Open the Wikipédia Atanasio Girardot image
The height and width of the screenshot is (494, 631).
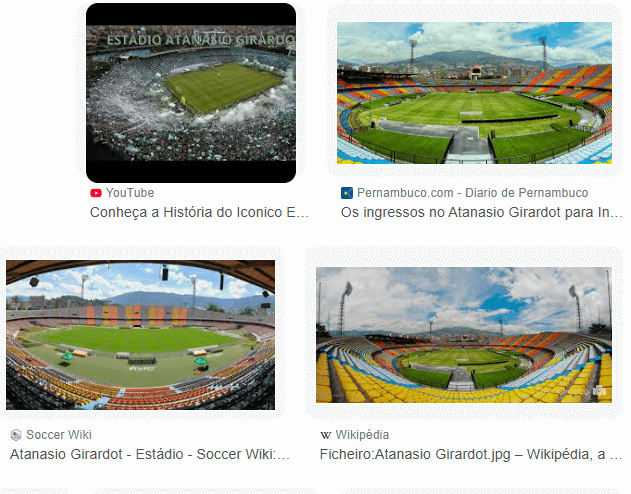pyautogui.click(x=463, y=335)
